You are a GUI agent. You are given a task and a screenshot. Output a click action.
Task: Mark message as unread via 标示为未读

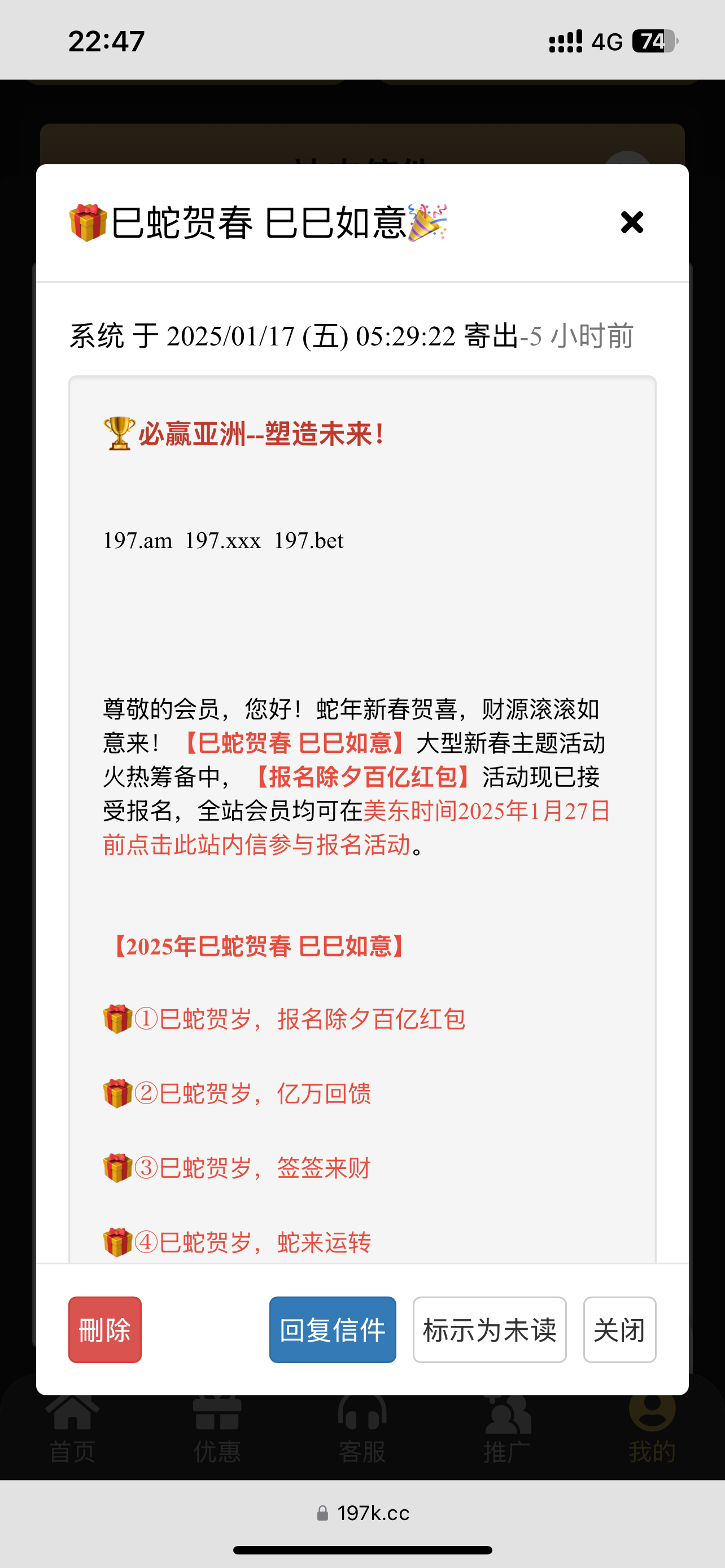[x=490, y=1329]
